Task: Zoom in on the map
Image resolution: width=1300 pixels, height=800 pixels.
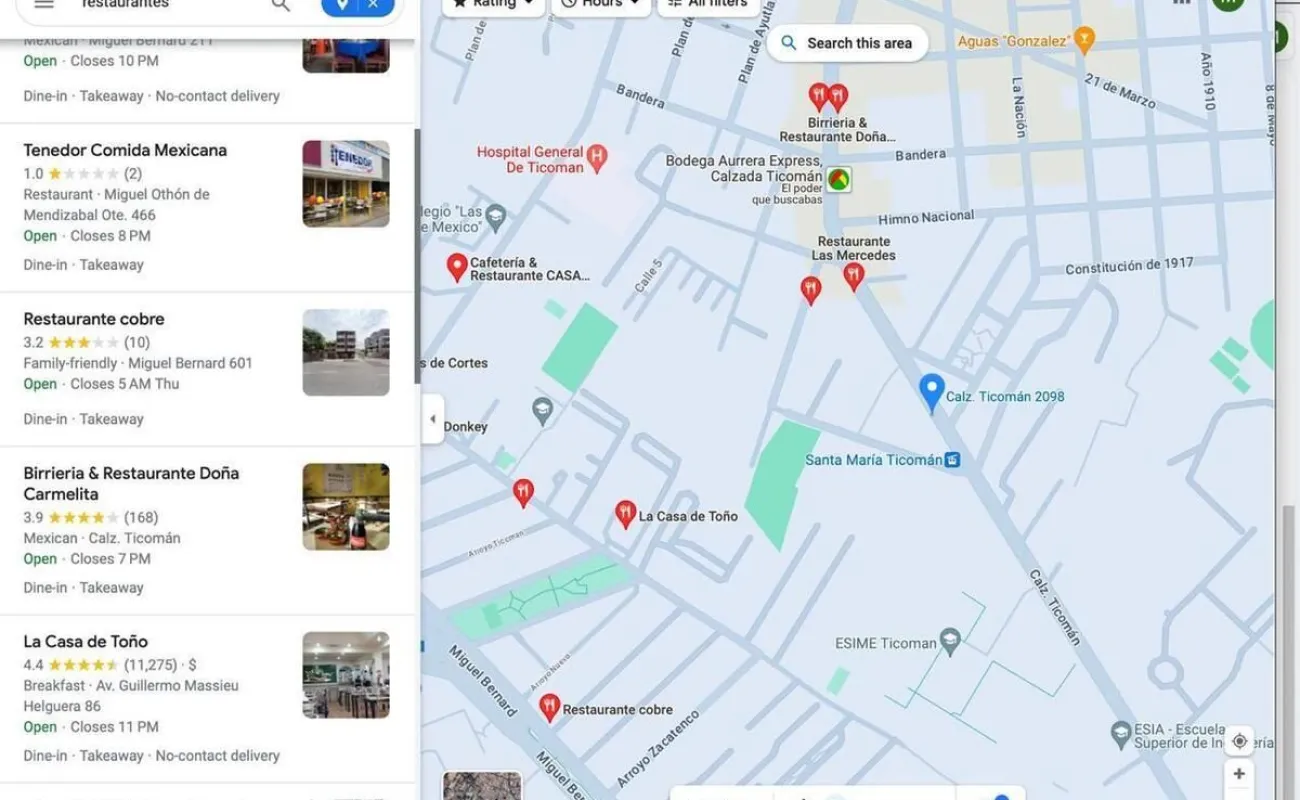Action: 1239,774
